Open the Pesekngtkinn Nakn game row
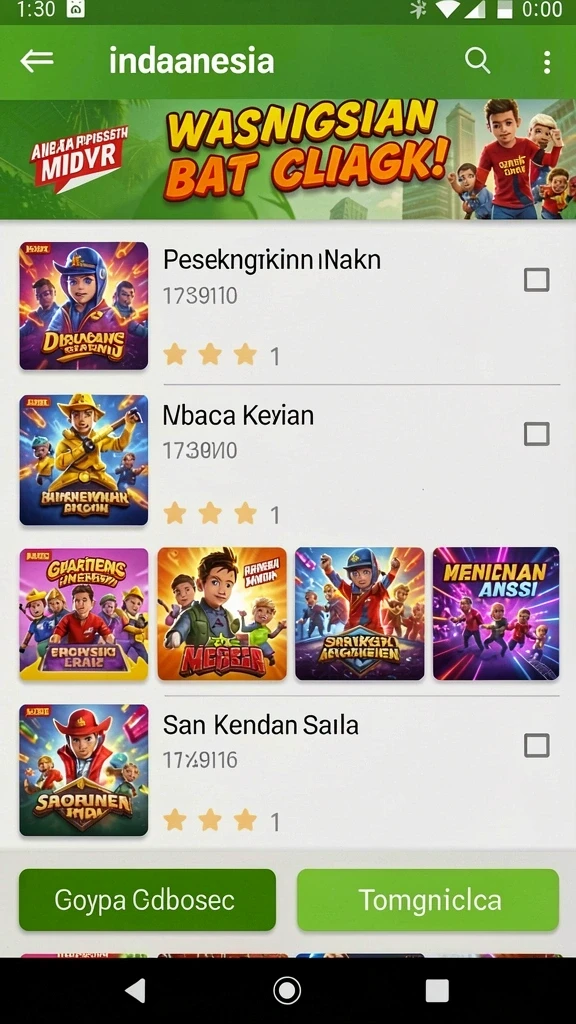 coord(288,306)
